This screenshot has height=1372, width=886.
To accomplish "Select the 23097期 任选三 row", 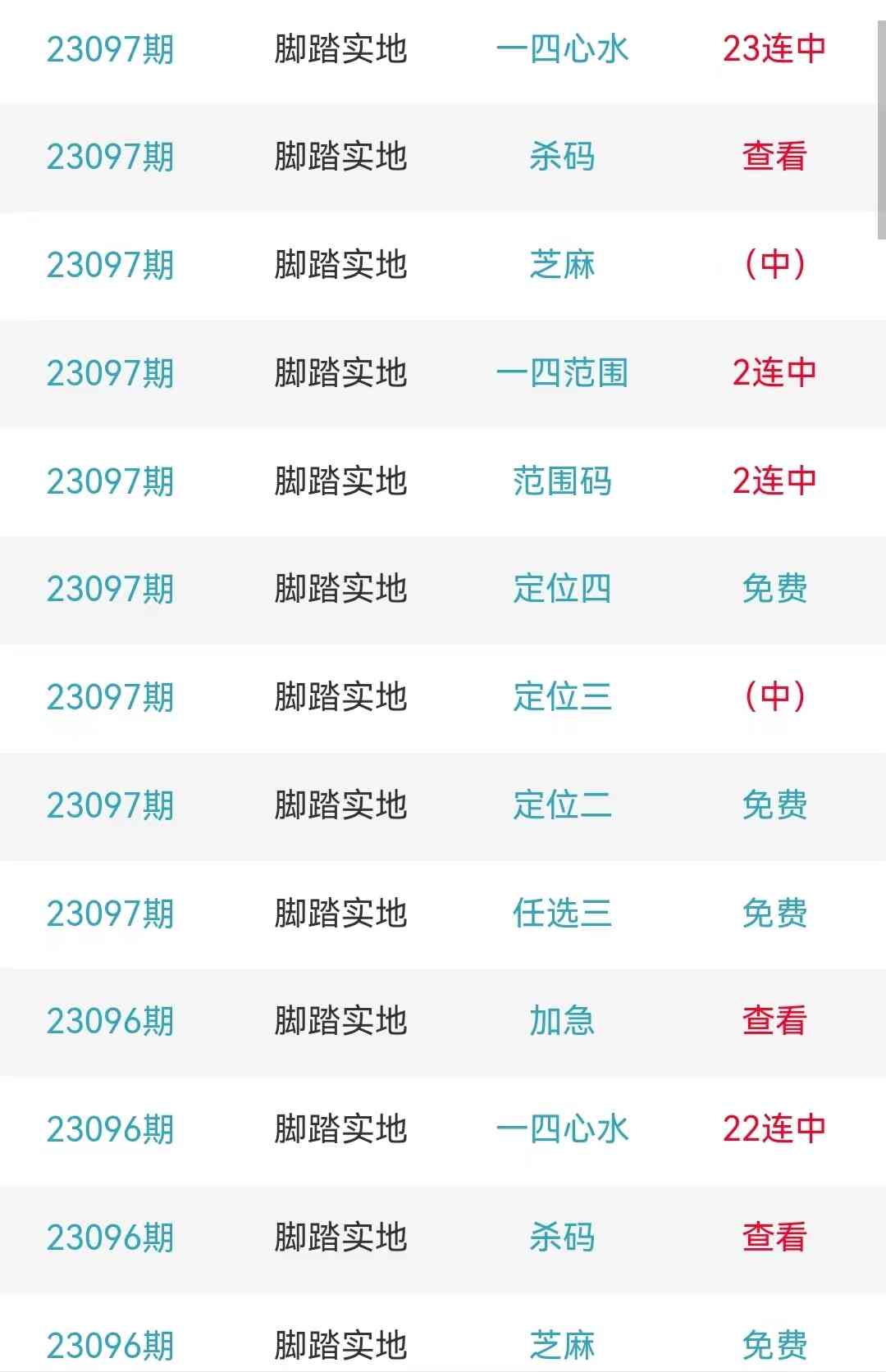I will [x=562, y=914].
